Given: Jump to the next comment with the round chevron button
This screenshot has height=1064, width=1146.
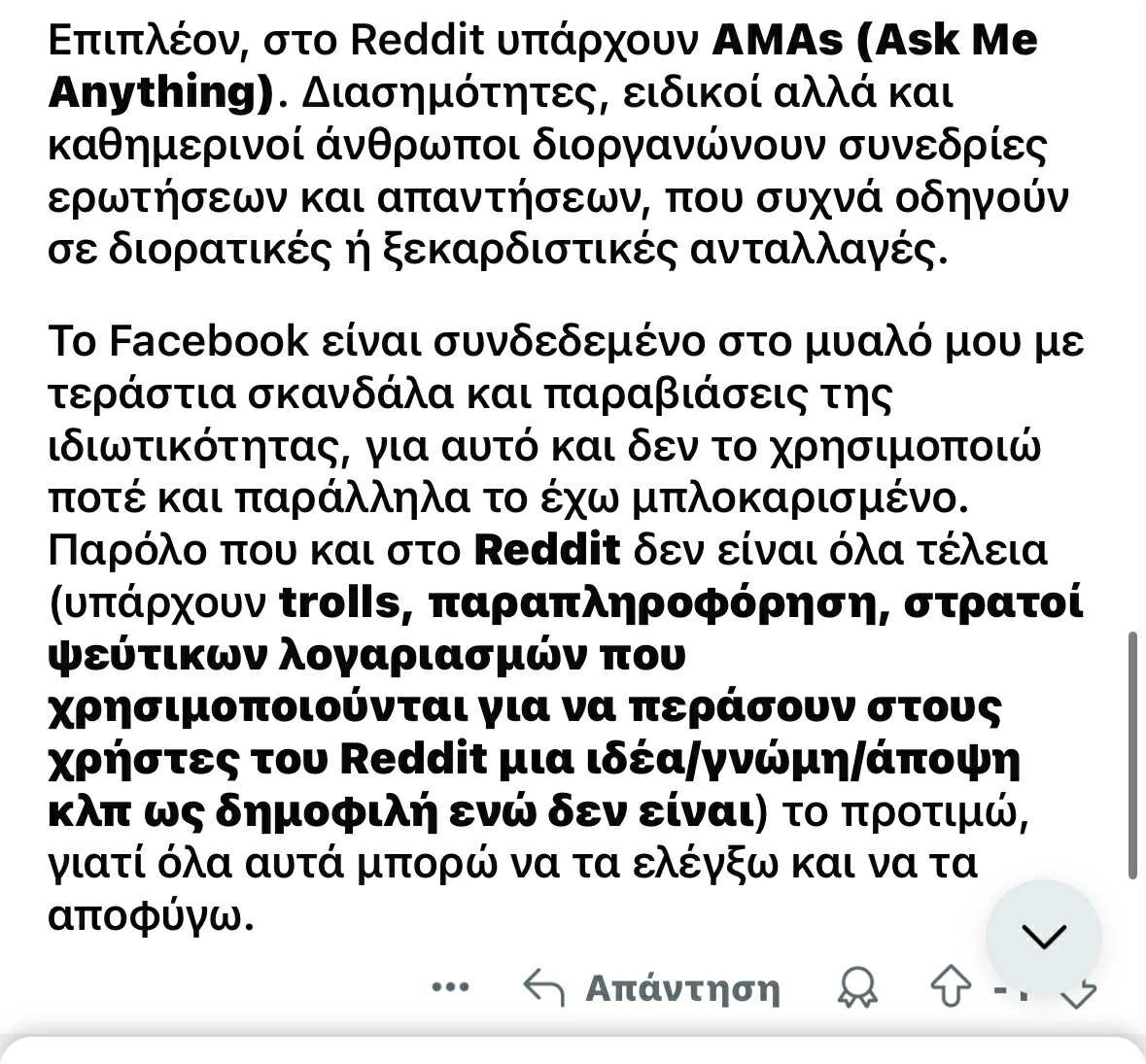Looking at the screenshot, I should [x=1044, y=936].
